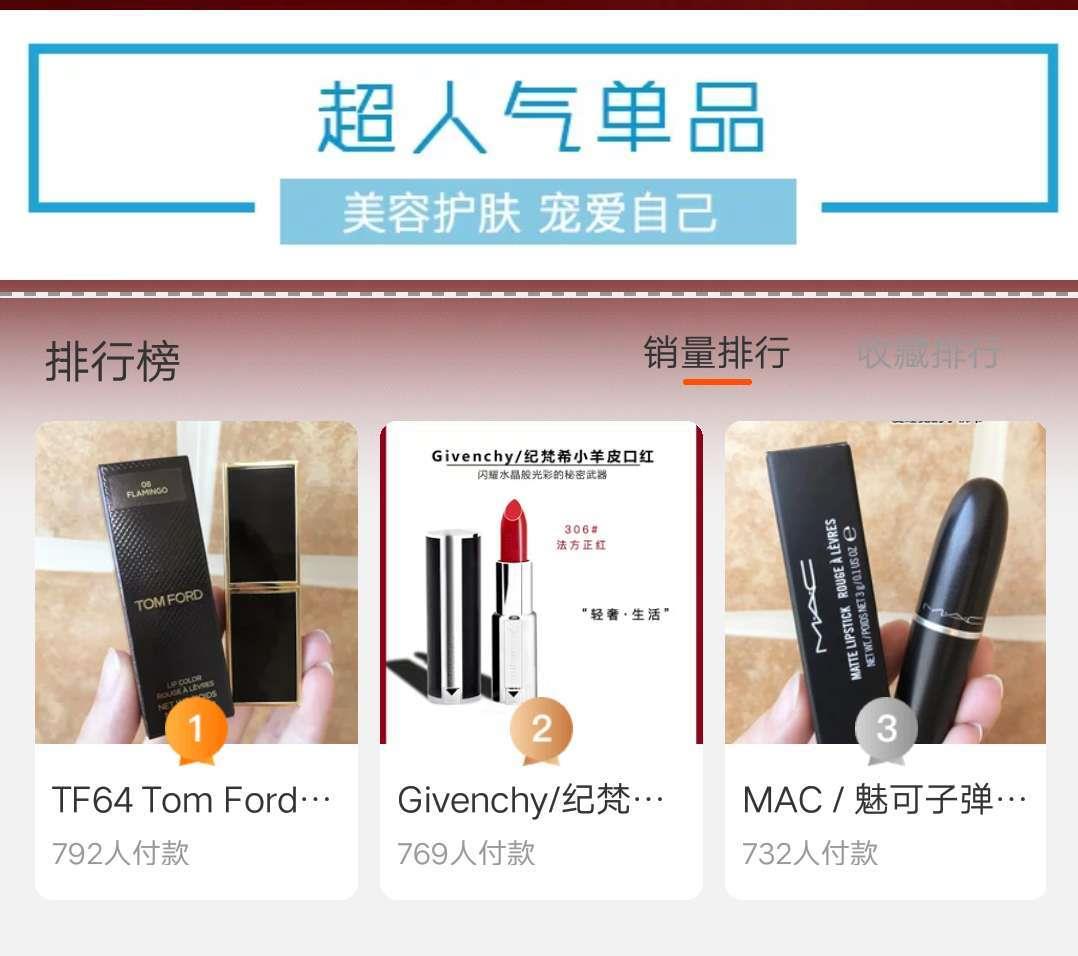Open the Givenchy/纪梵希 lipstick card
Viewport: 1078px width, 956px height.
541,660
